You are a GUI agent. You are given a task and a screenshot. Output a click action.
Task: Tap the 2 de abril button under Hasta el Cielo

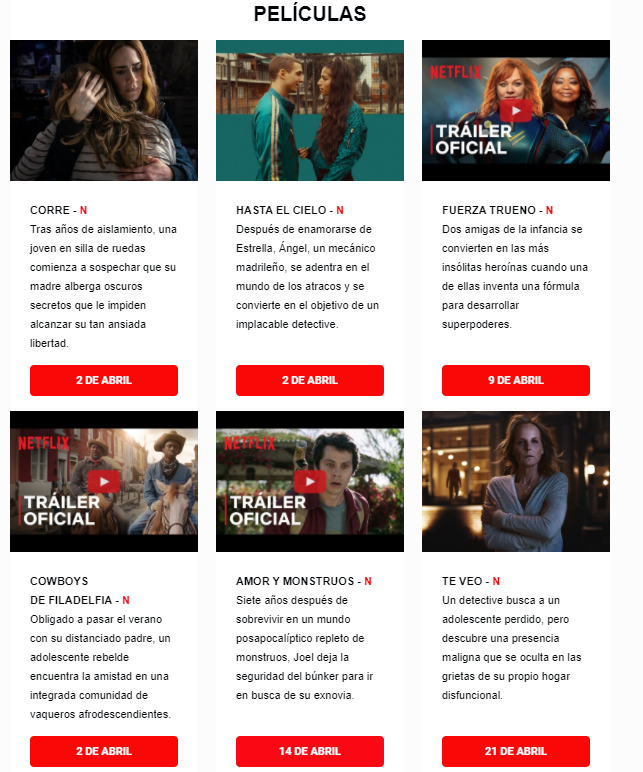click(x=310, y=380)
